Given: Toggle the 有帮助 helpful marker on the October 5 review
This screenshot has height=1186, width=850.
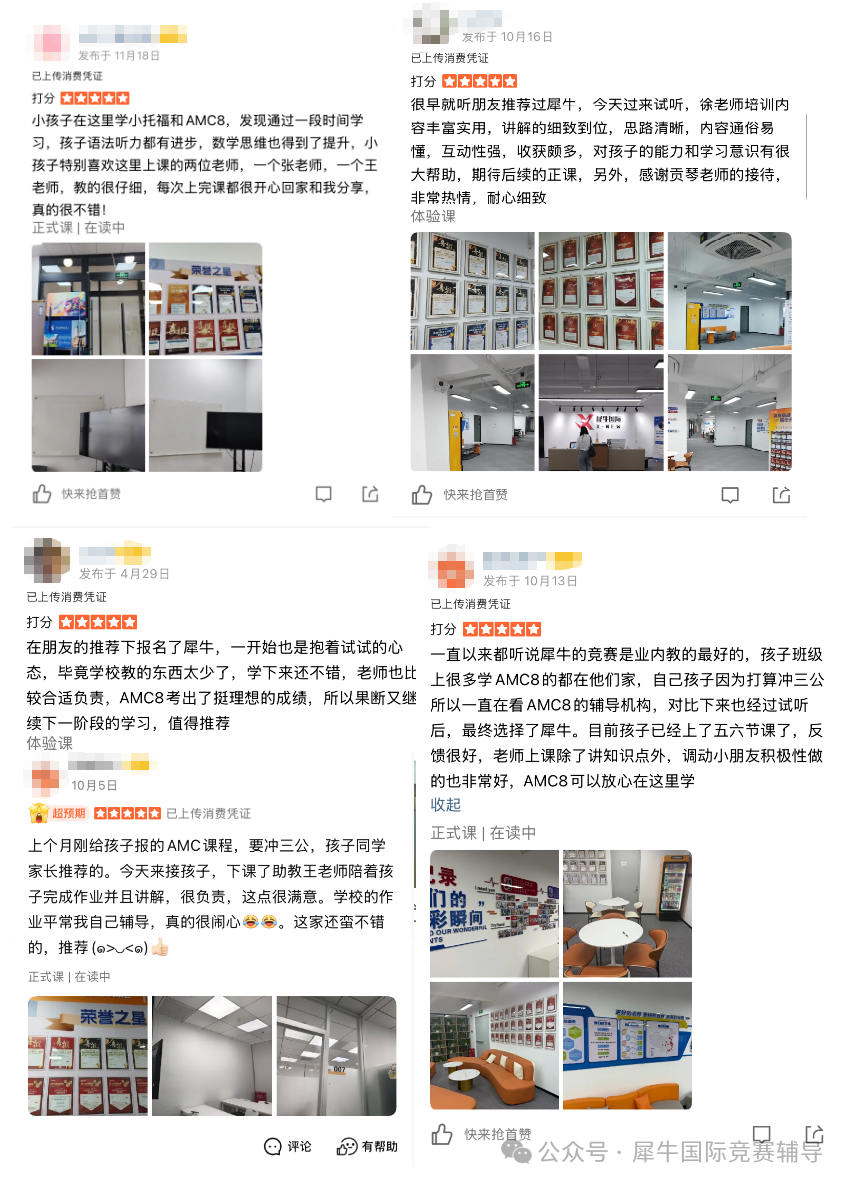Looking at the screenshot, I should click(366, 1147).
